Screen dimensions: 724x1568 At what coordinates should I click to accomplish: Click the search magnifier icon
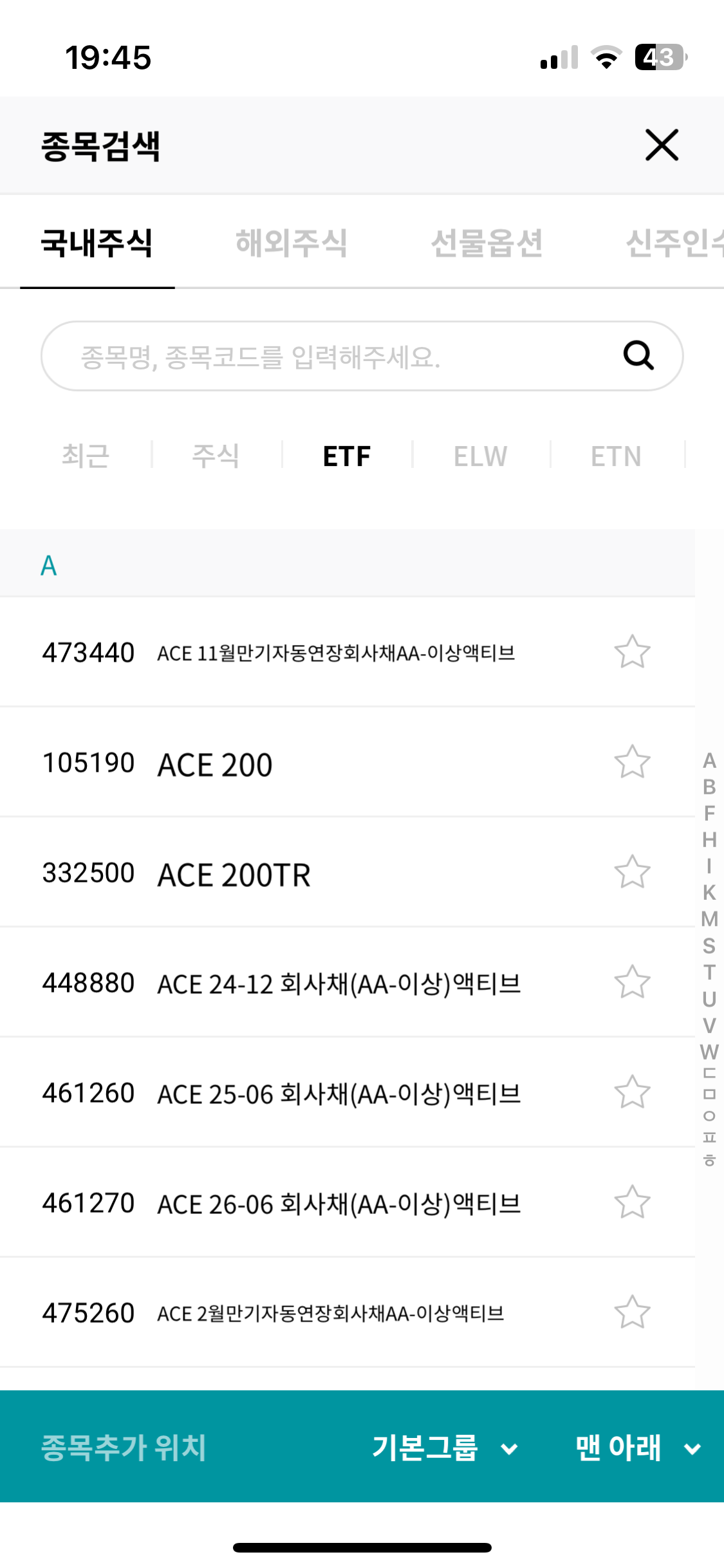pos(637,355)
